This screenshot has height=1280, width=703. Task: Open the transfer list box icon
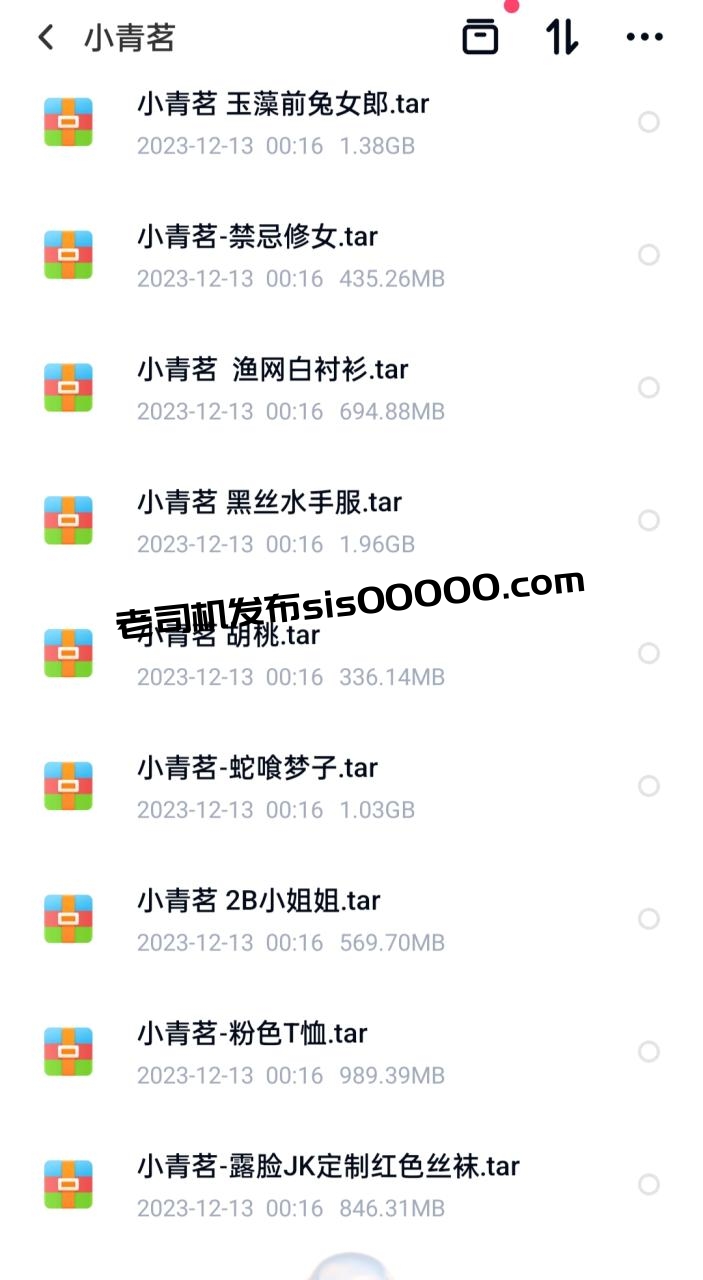[480, 37]
